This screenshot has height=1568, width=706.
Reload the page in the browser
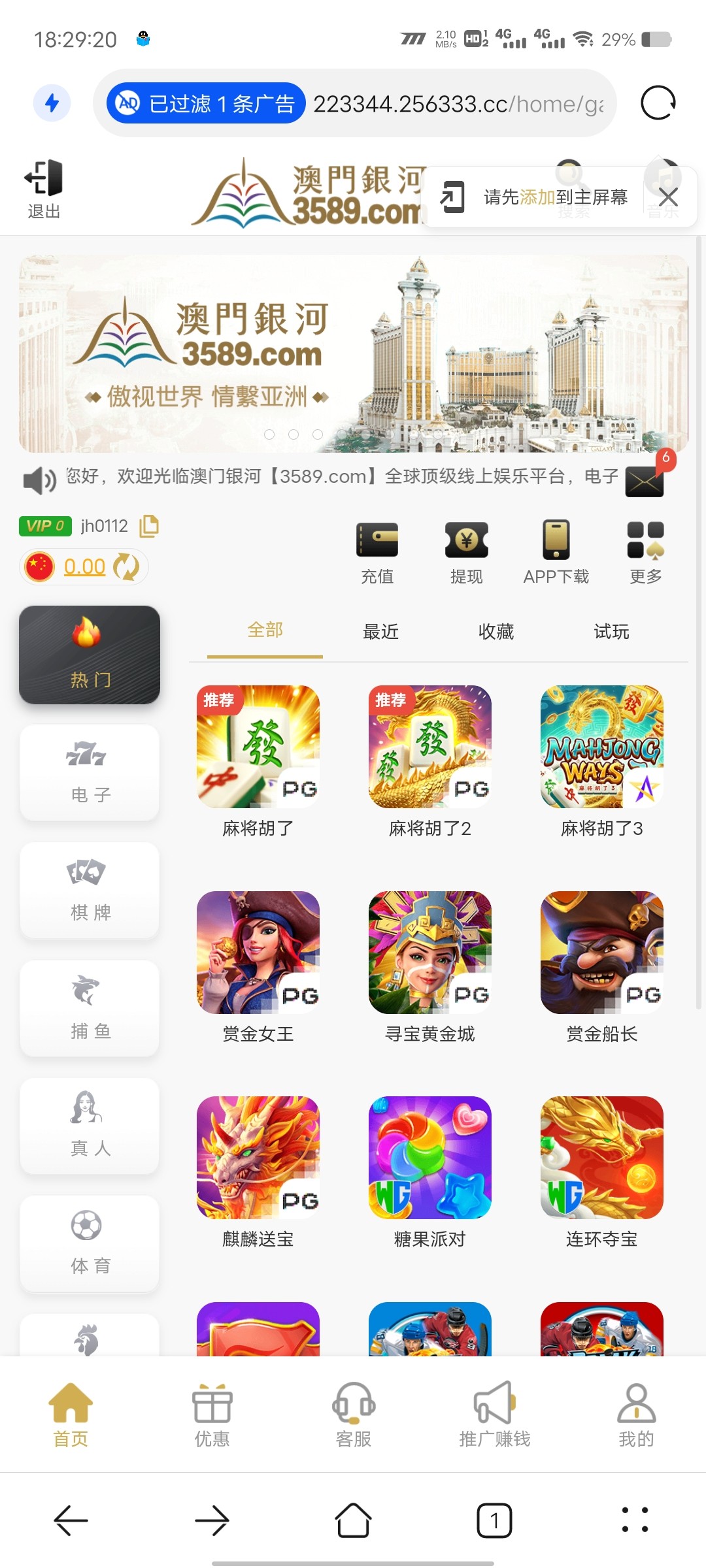658,103
